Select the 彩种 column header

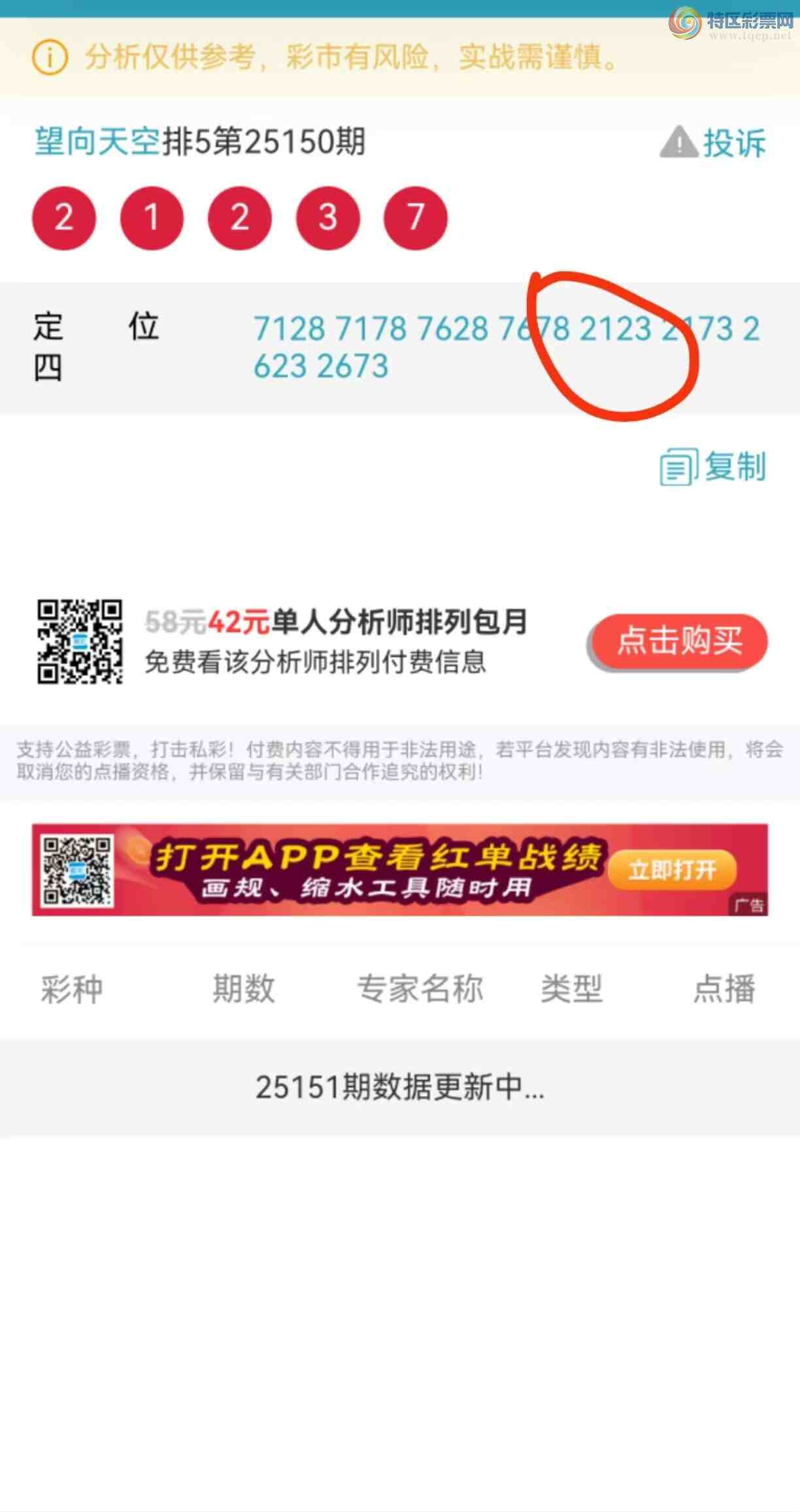pos(72,989)
